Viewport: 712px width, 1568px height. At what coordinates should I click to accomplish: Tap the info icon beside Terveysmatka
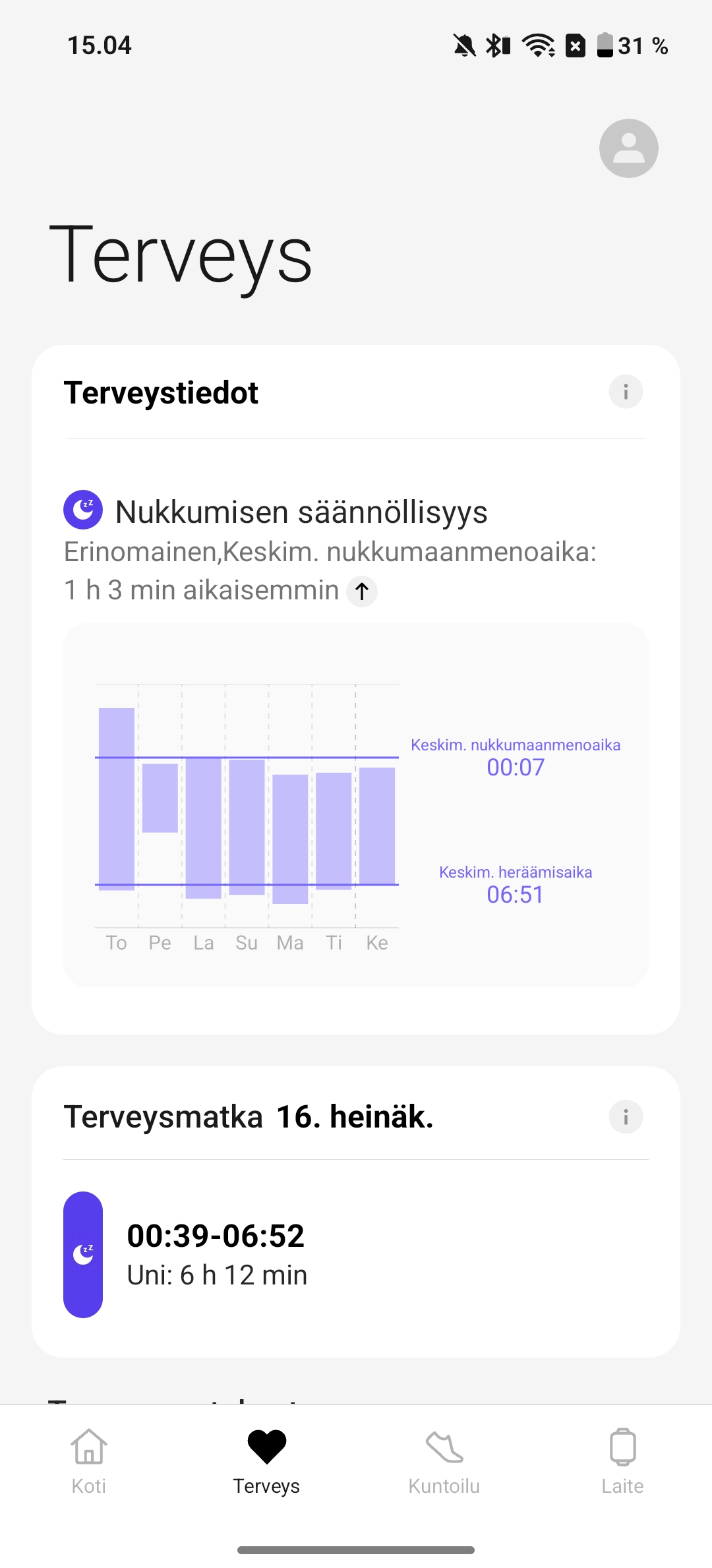[x=626, y=1117]
